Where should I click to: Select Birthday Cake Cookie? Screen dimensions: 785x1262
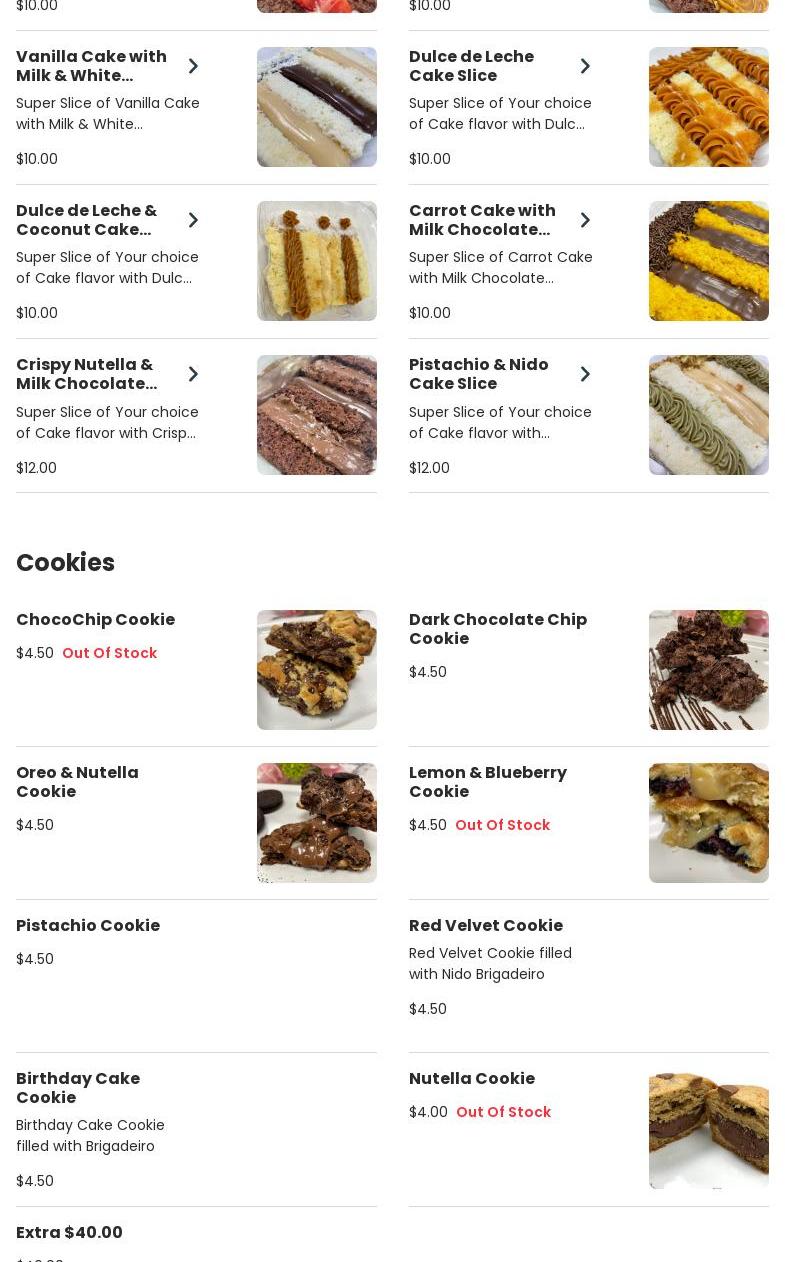78,1088
